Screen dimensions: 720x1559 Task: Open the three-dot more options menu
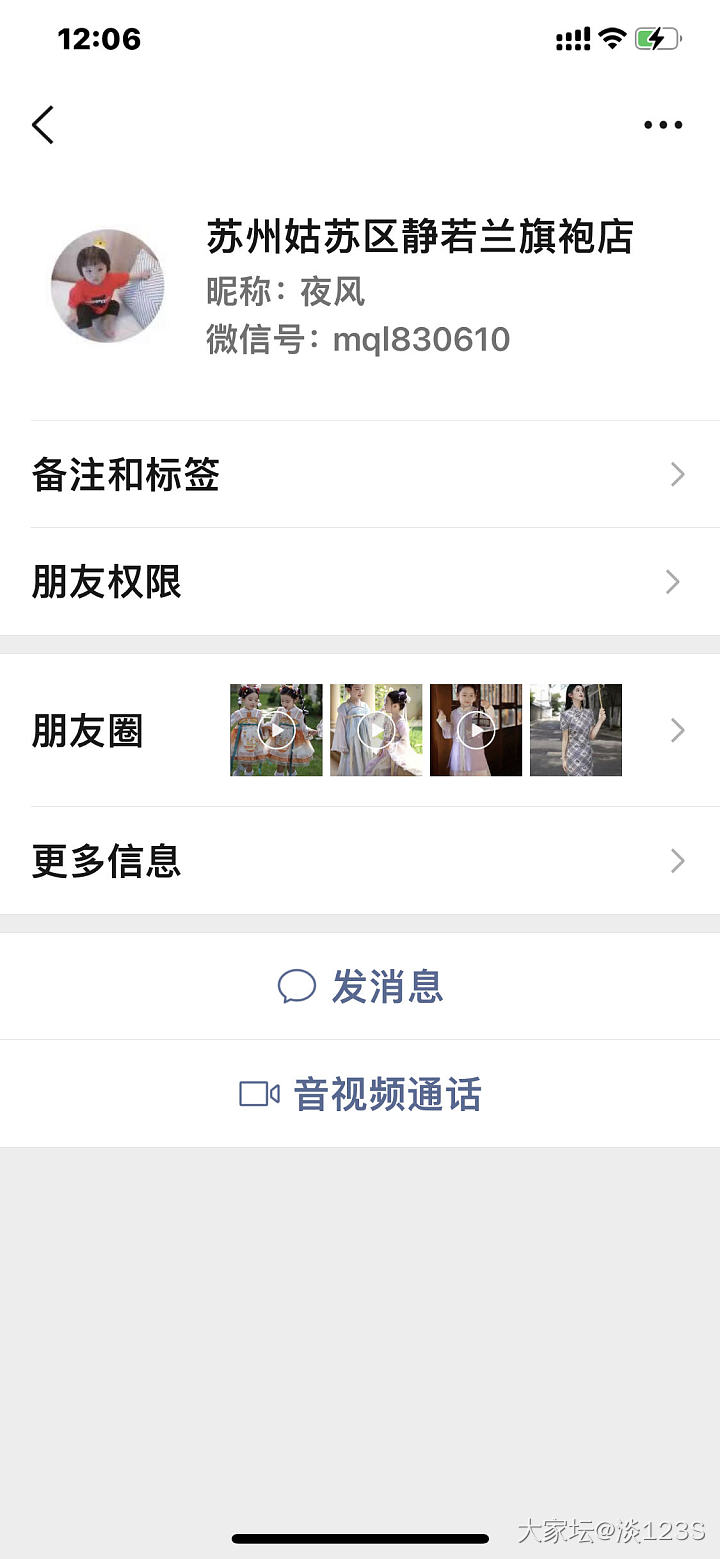coord(662,125)
